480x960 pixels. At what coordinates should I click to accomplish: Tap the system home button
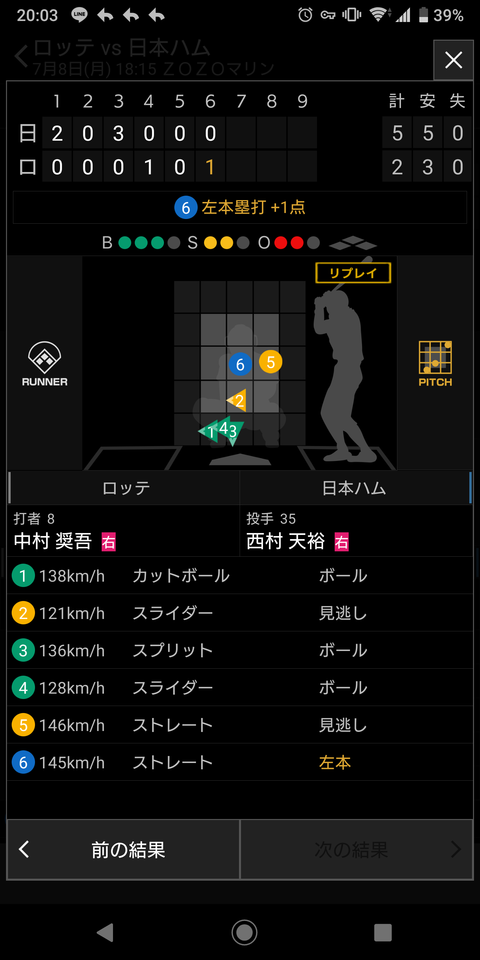pos(244,932)
